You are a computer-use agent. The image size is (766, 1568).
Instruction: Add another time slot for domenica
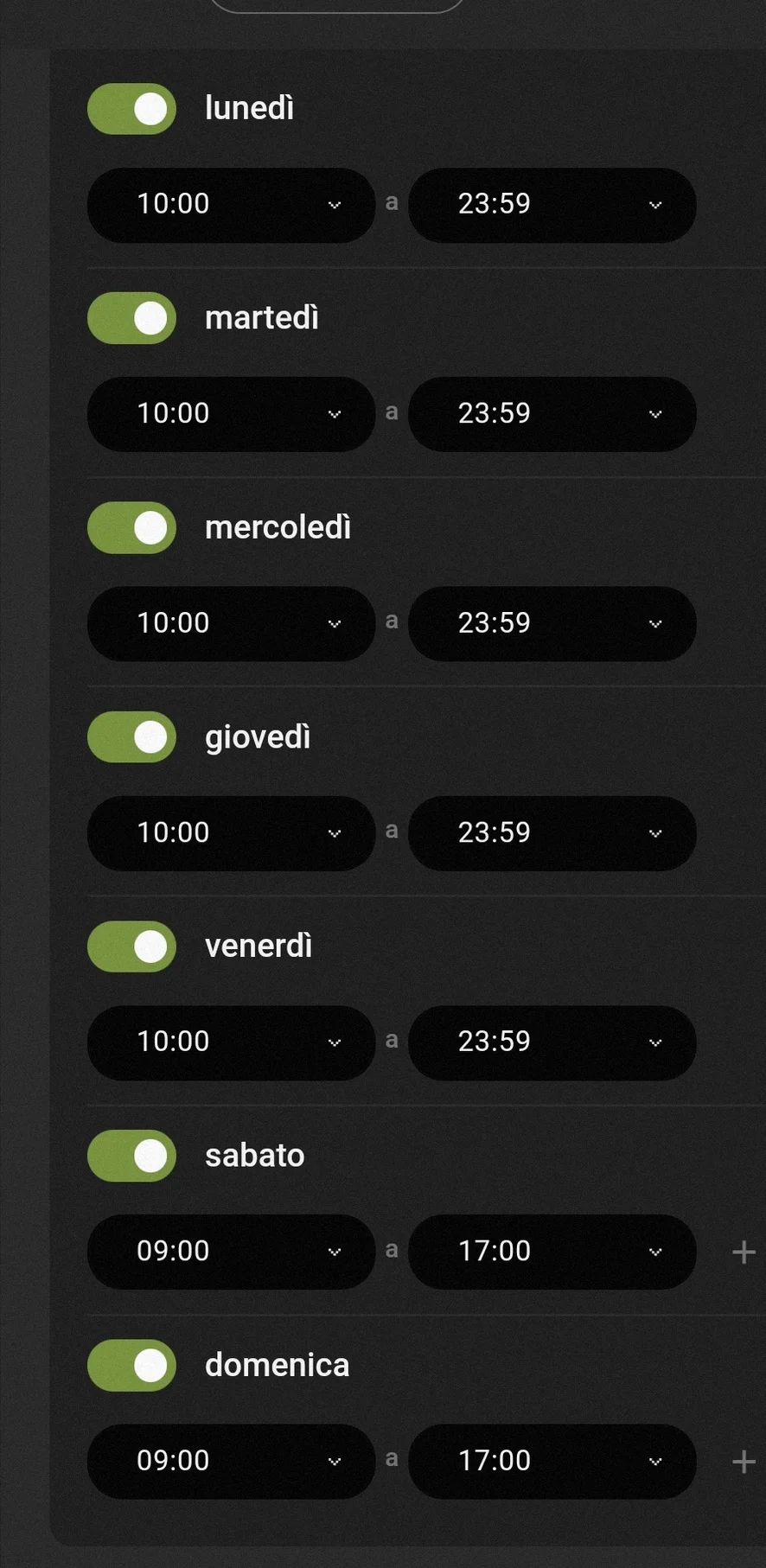coord(744,1463)
